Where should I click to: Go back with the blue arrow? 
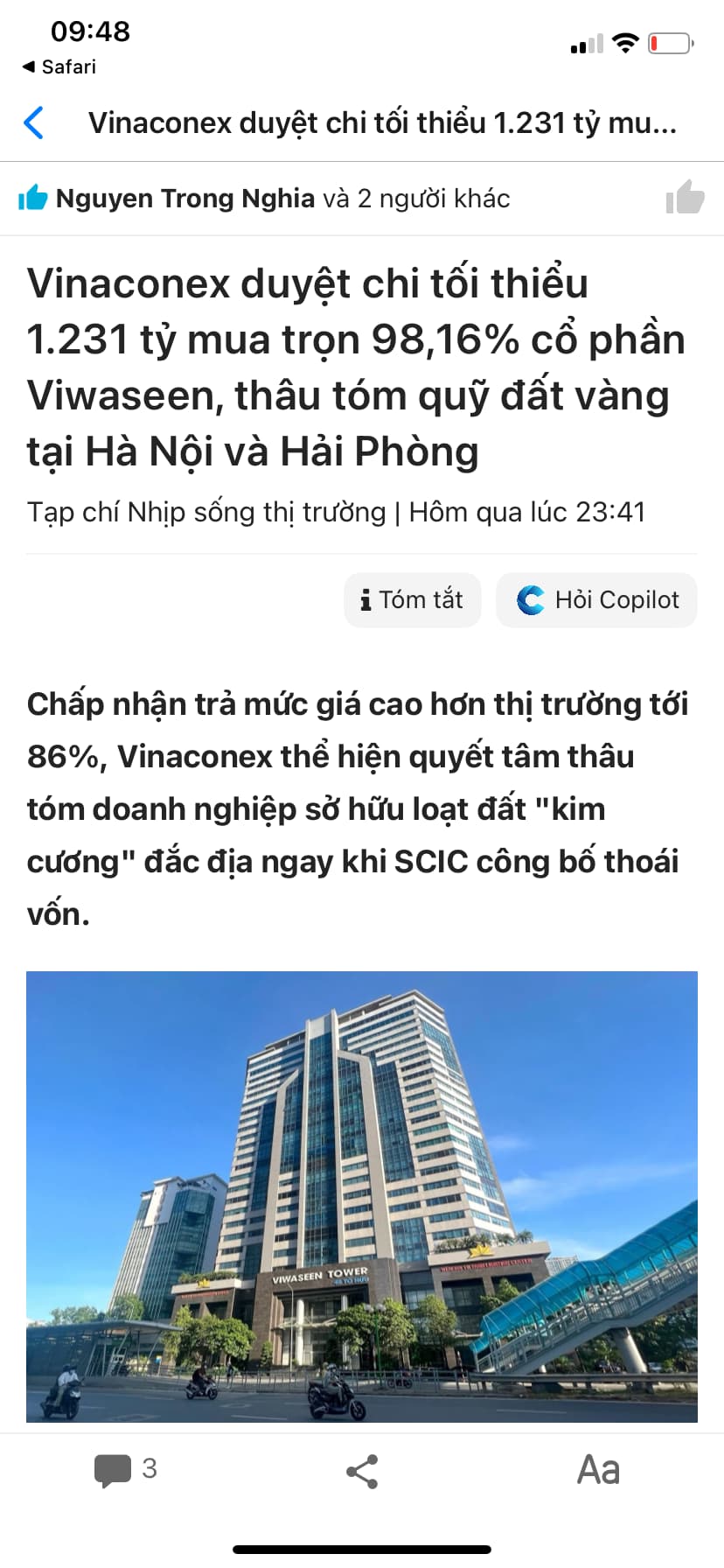(x=34, y=123)
